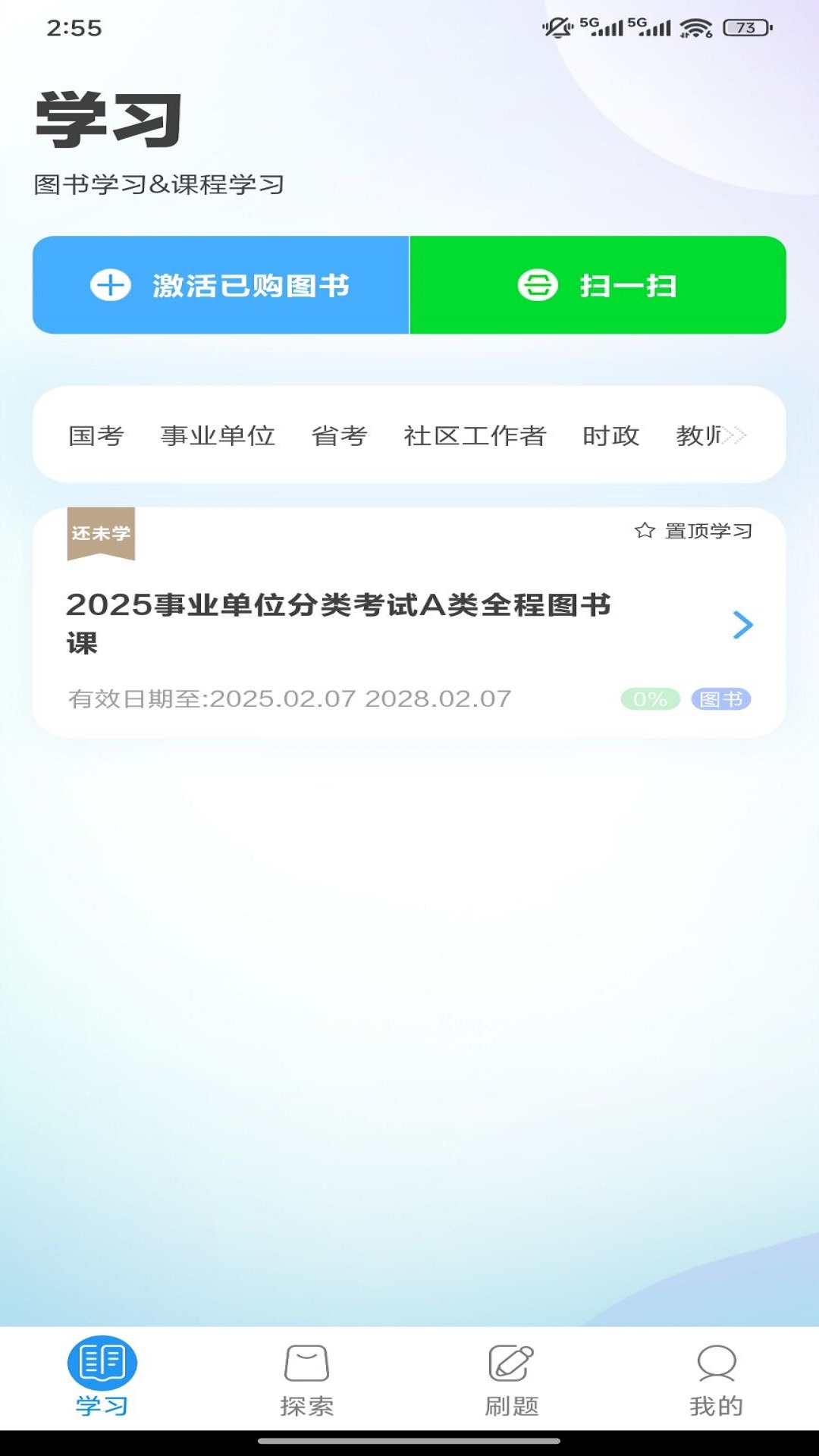Tap the 0% progress badge

pos(648,699)
